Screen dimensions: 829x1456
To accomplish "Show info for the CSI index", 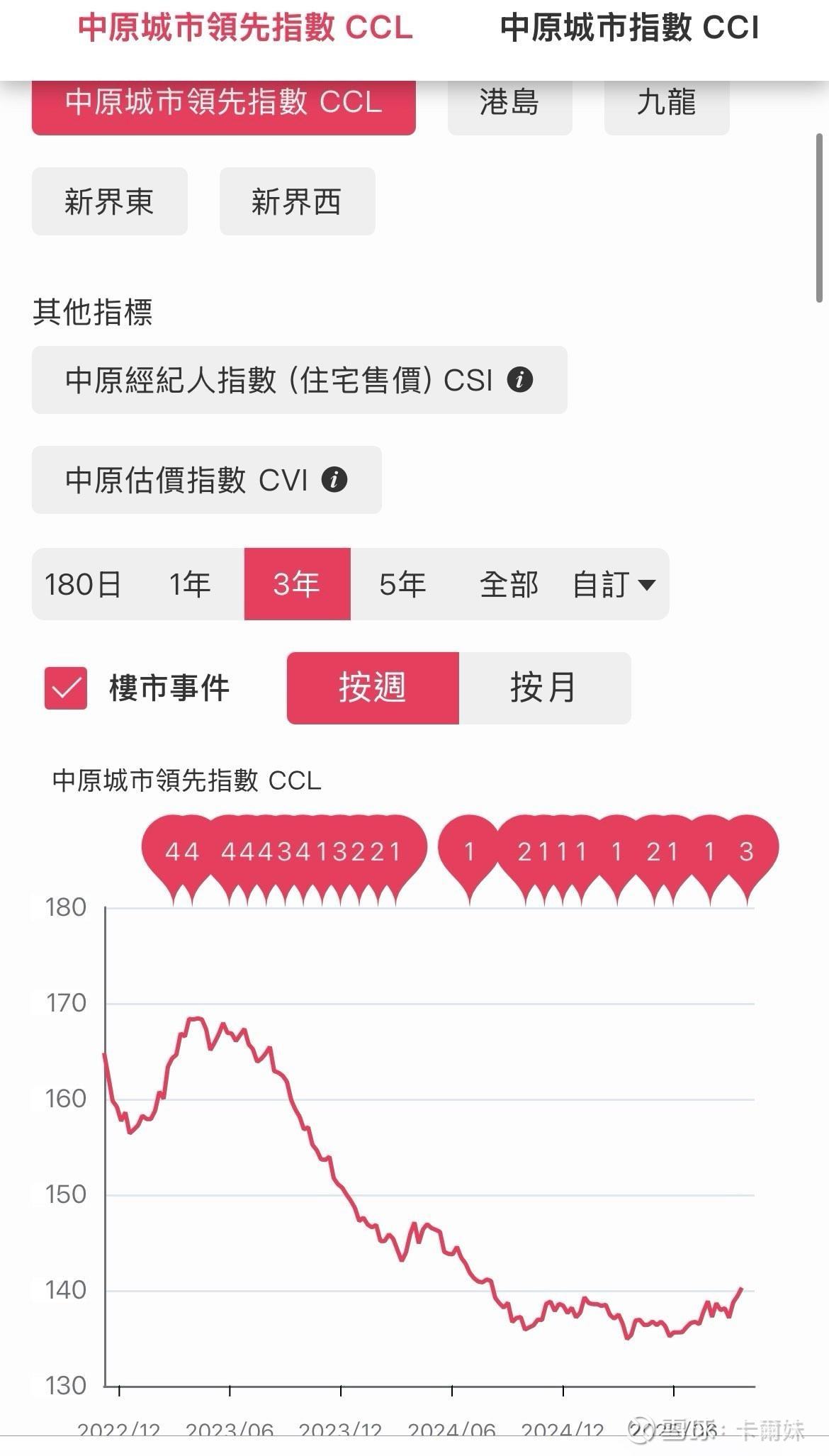I will coord(520,380).
